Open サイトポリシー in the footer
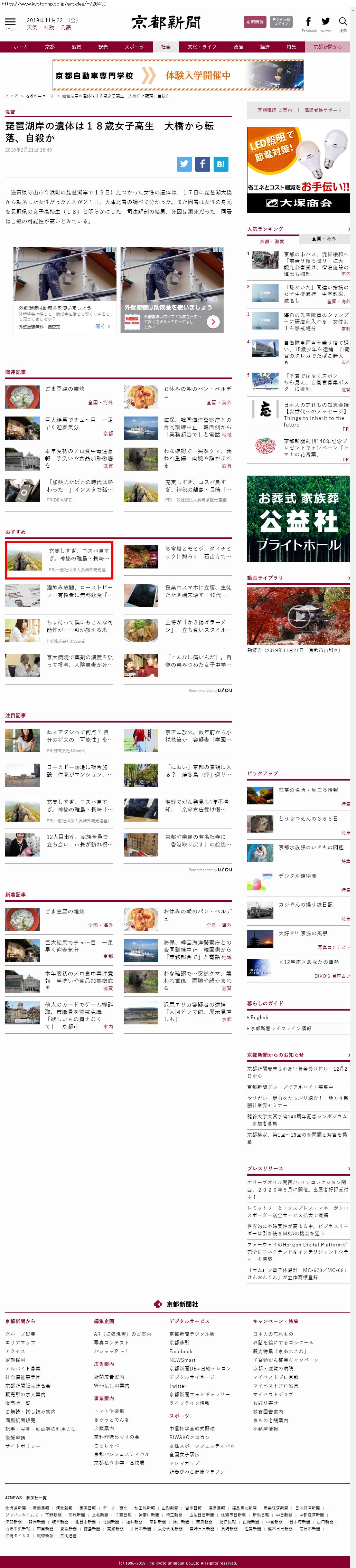Viewport: 356px width, 1568px height. tap(22, 1446)
